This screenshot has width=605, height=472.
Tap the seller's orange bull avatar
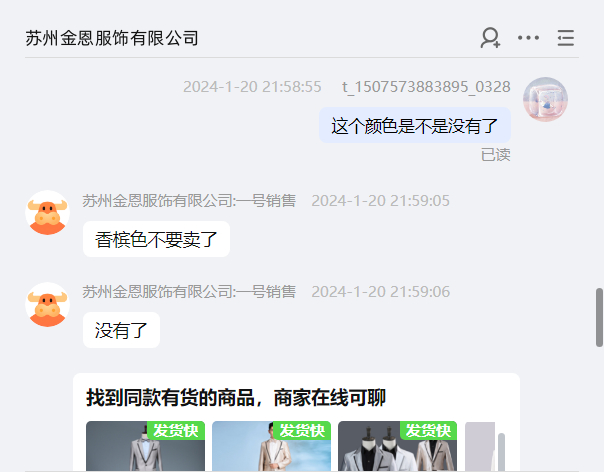[47, 212]
